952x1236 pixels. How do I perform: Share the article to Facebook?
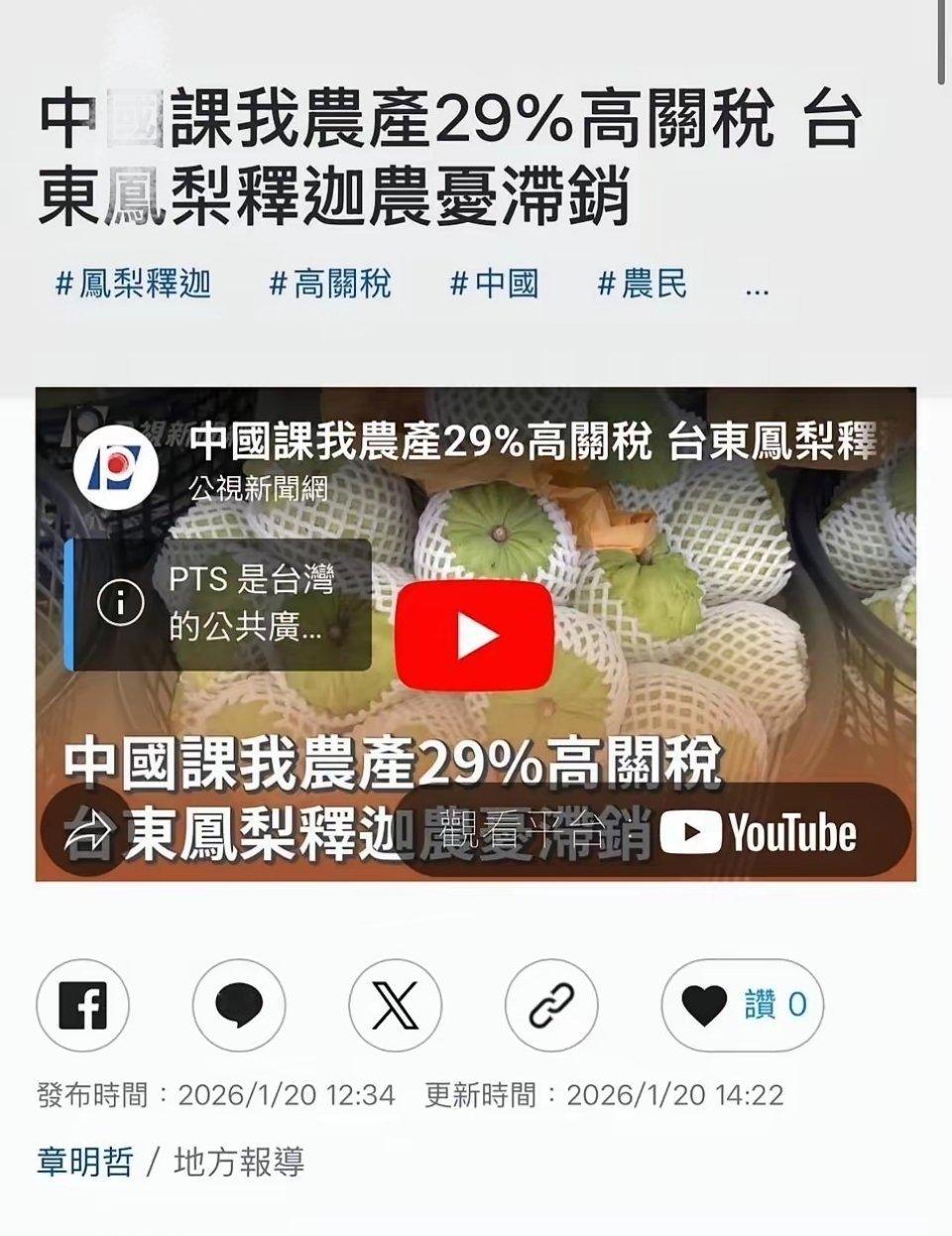(83, 1005)
